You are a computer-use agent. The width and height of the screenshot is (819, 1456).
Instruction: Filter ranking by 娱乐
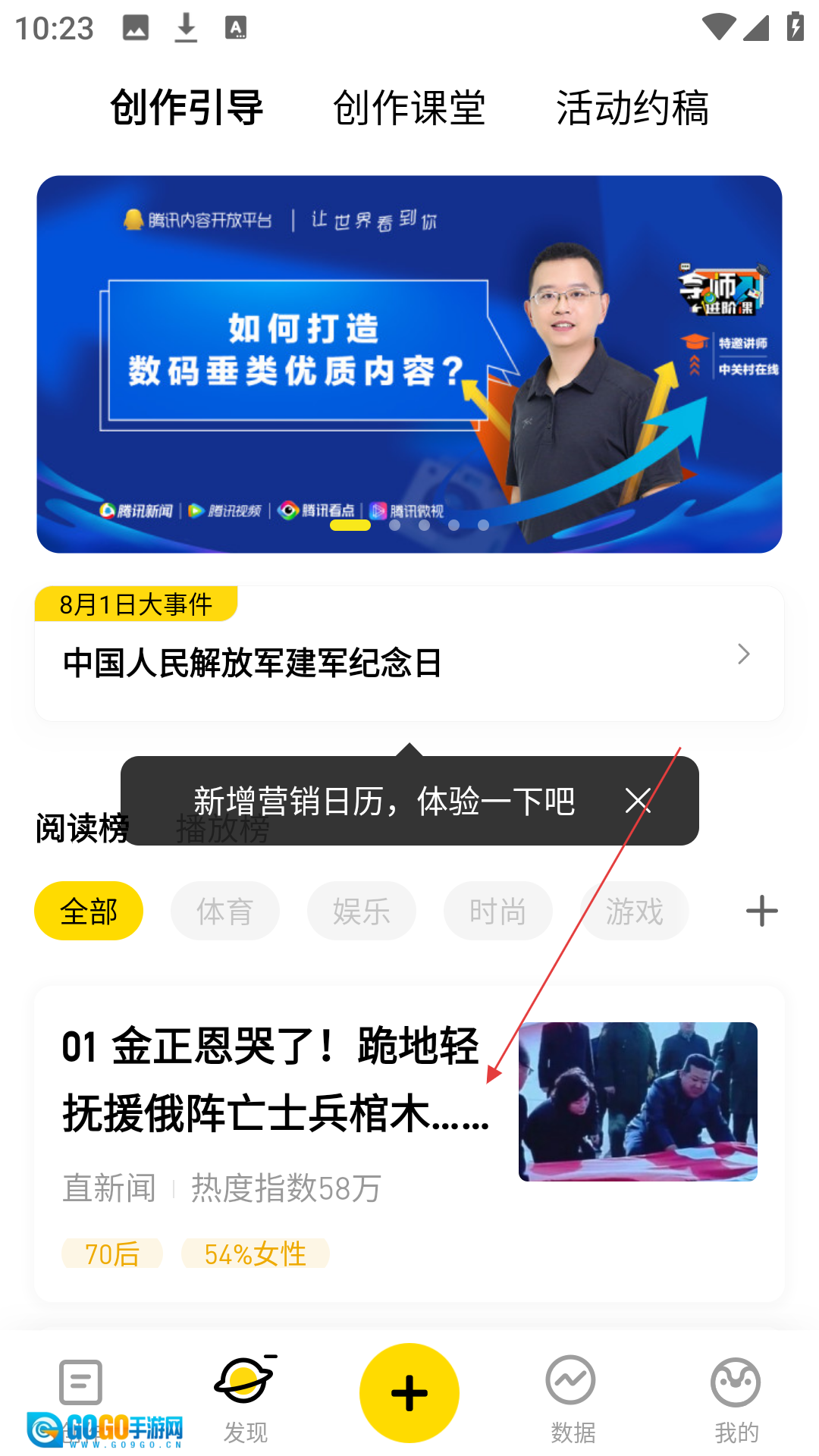tap(362, 911)
